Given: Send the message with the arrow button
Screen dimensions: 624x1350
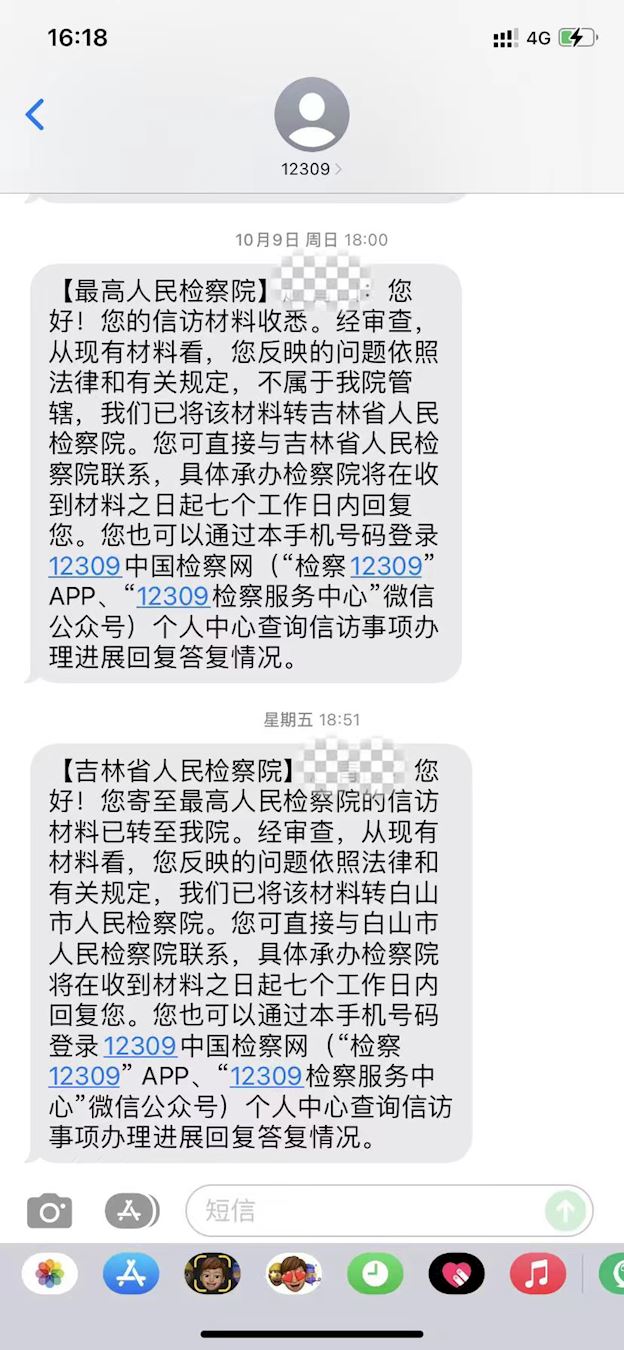Looking at the screenshot, I should [x=565, y=1212].
